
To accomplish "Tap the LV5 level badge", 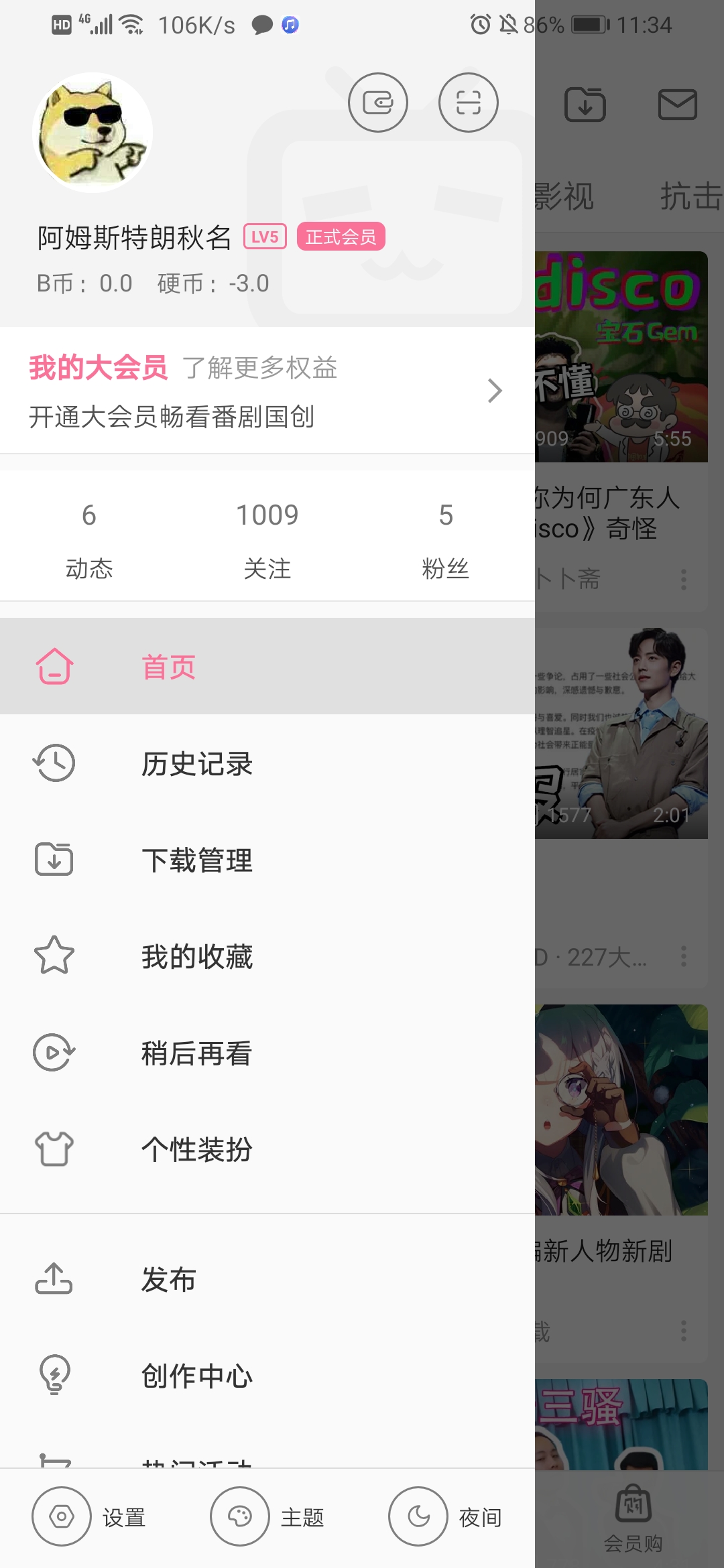I will click(x=265, y=237).
